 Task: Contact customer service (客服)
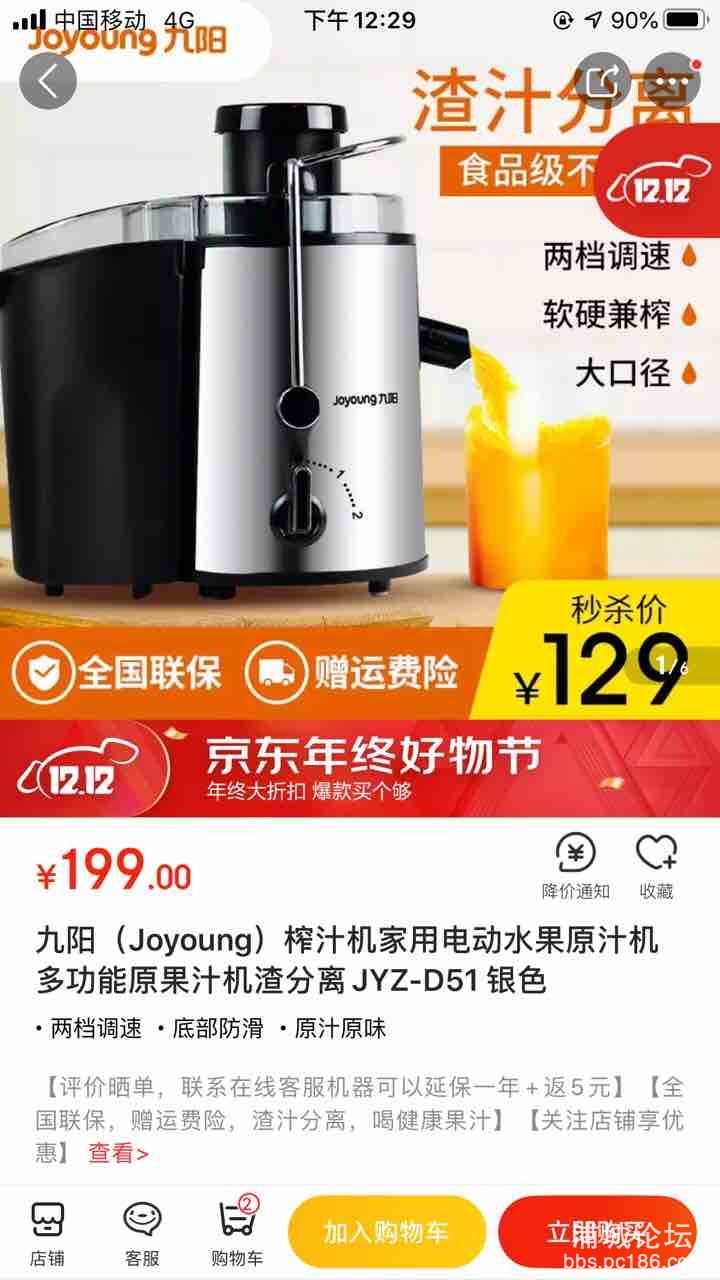141,1234
